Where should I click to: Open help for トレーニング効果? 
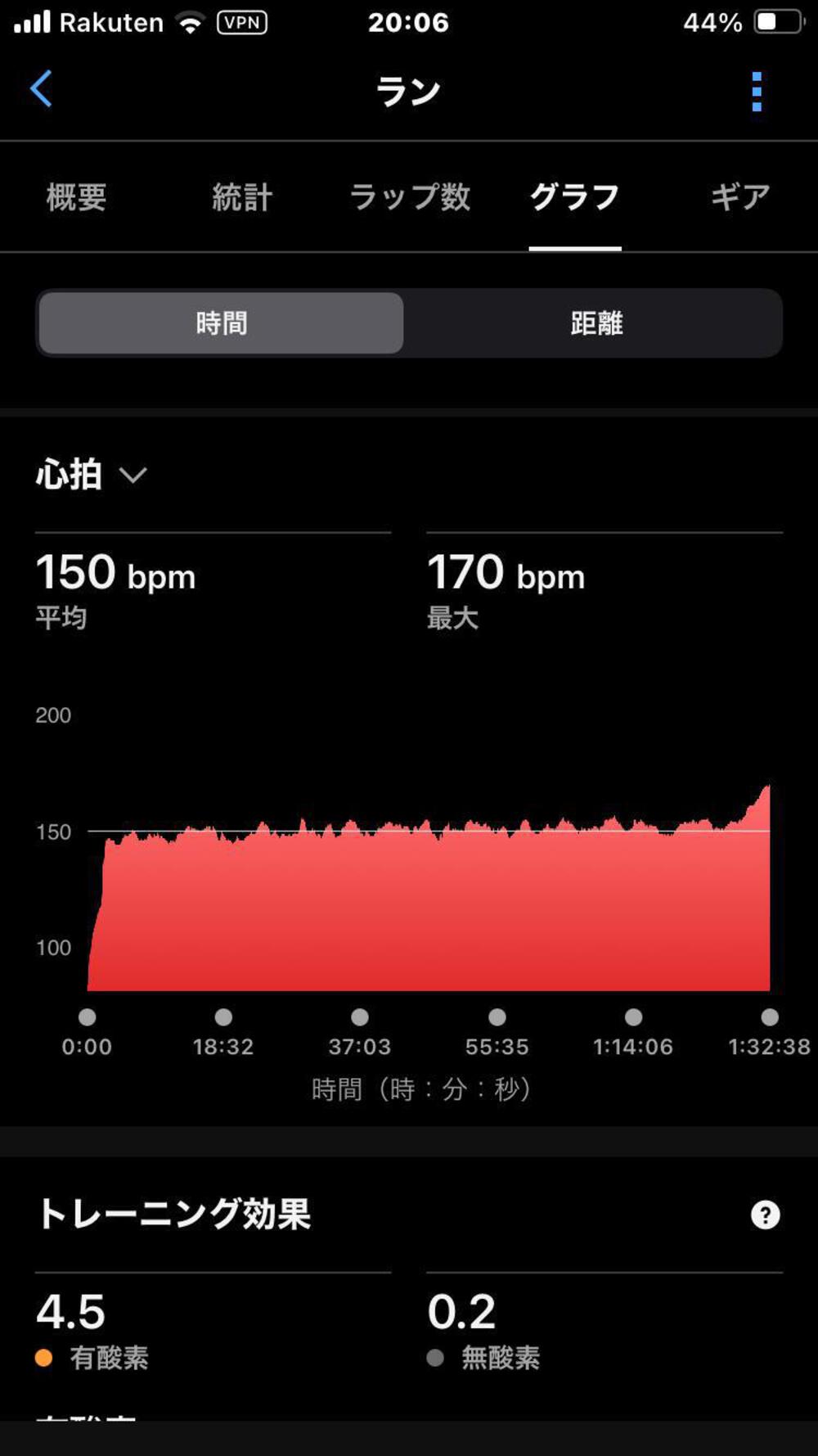coord(765,1215)
